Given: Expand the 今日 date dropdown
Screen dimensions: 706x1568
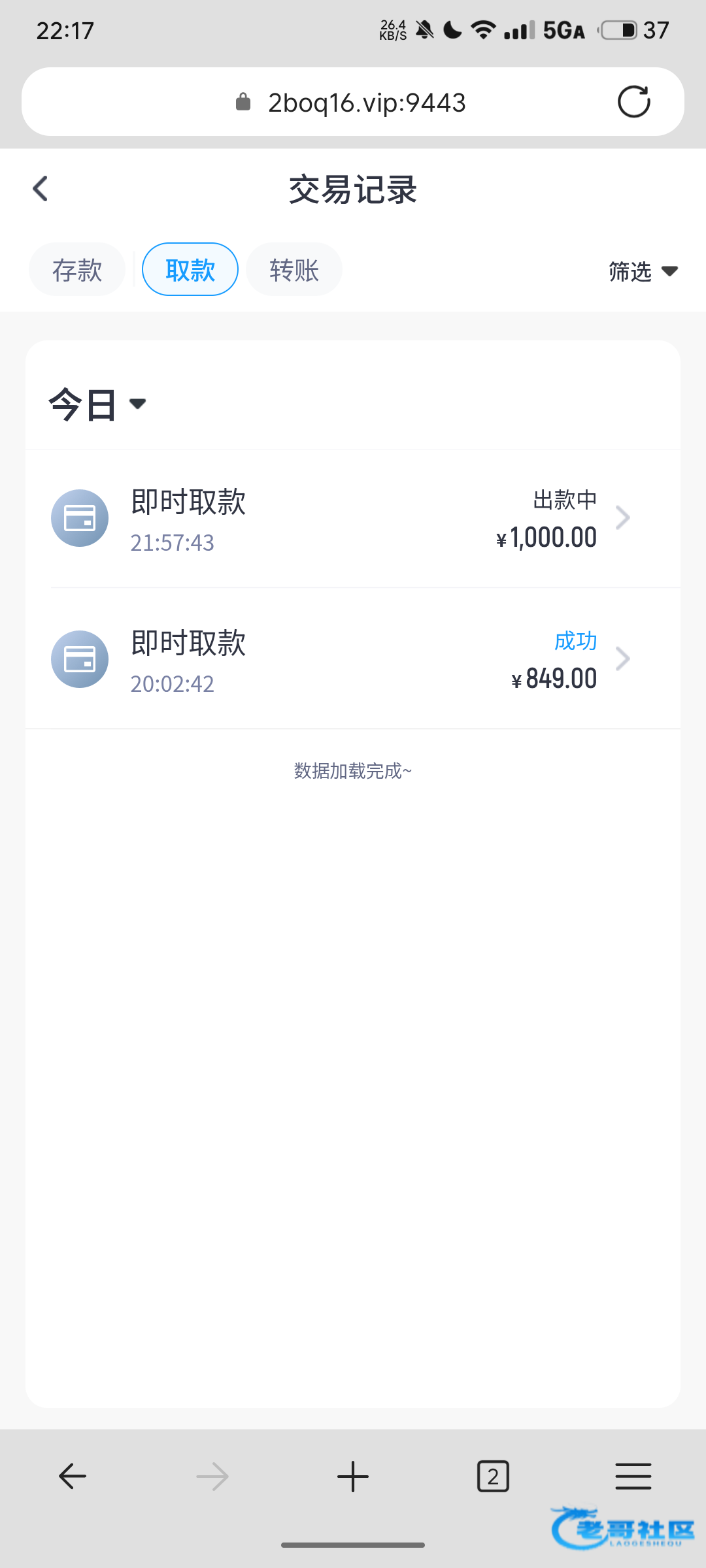Looking at the screenshot, I should coord(97,404).
